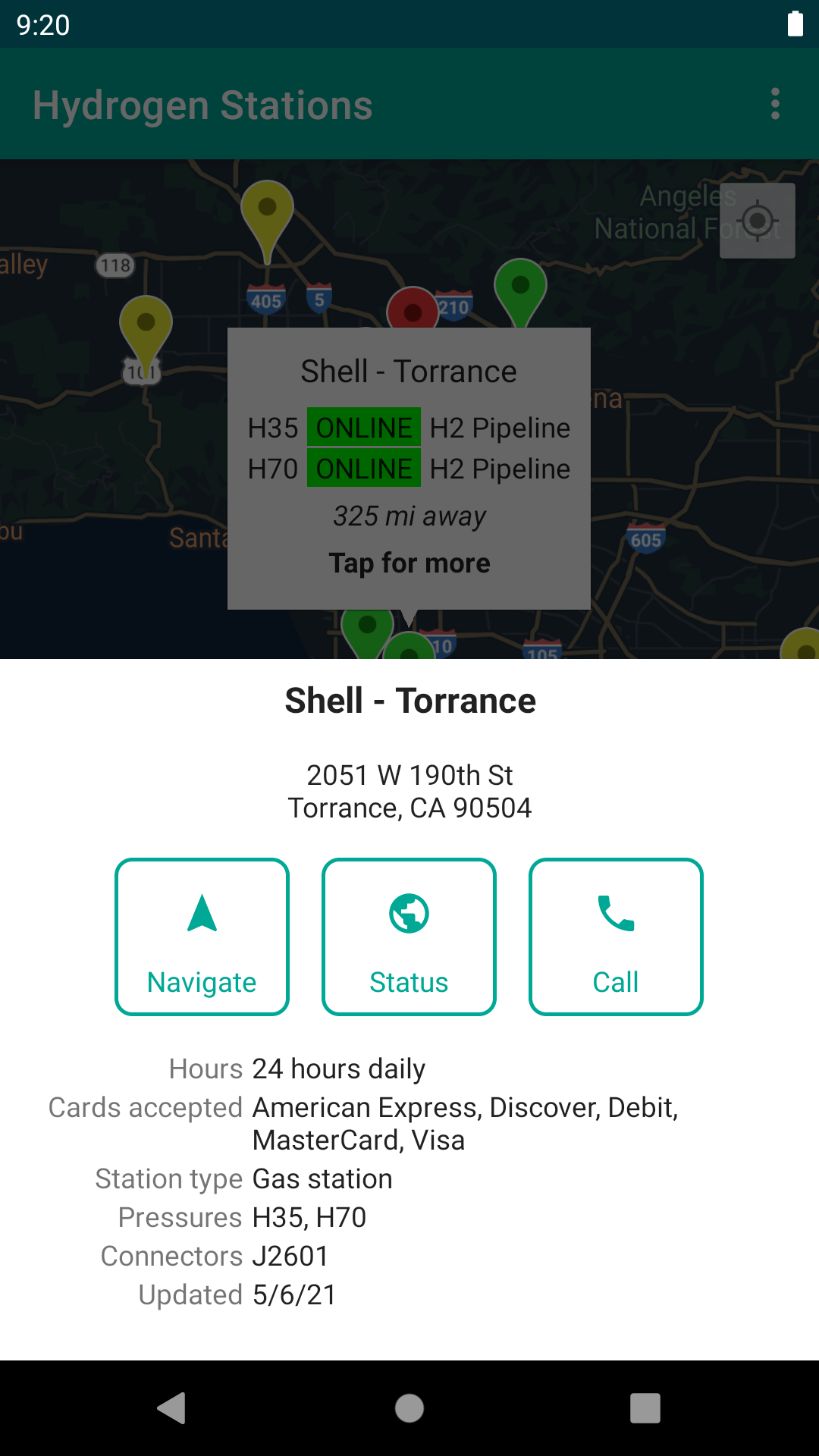Call the Shell - Torrance station
Image resolution: width=819 pixels, height=1456 pixels.
click(x=616, y=937)
